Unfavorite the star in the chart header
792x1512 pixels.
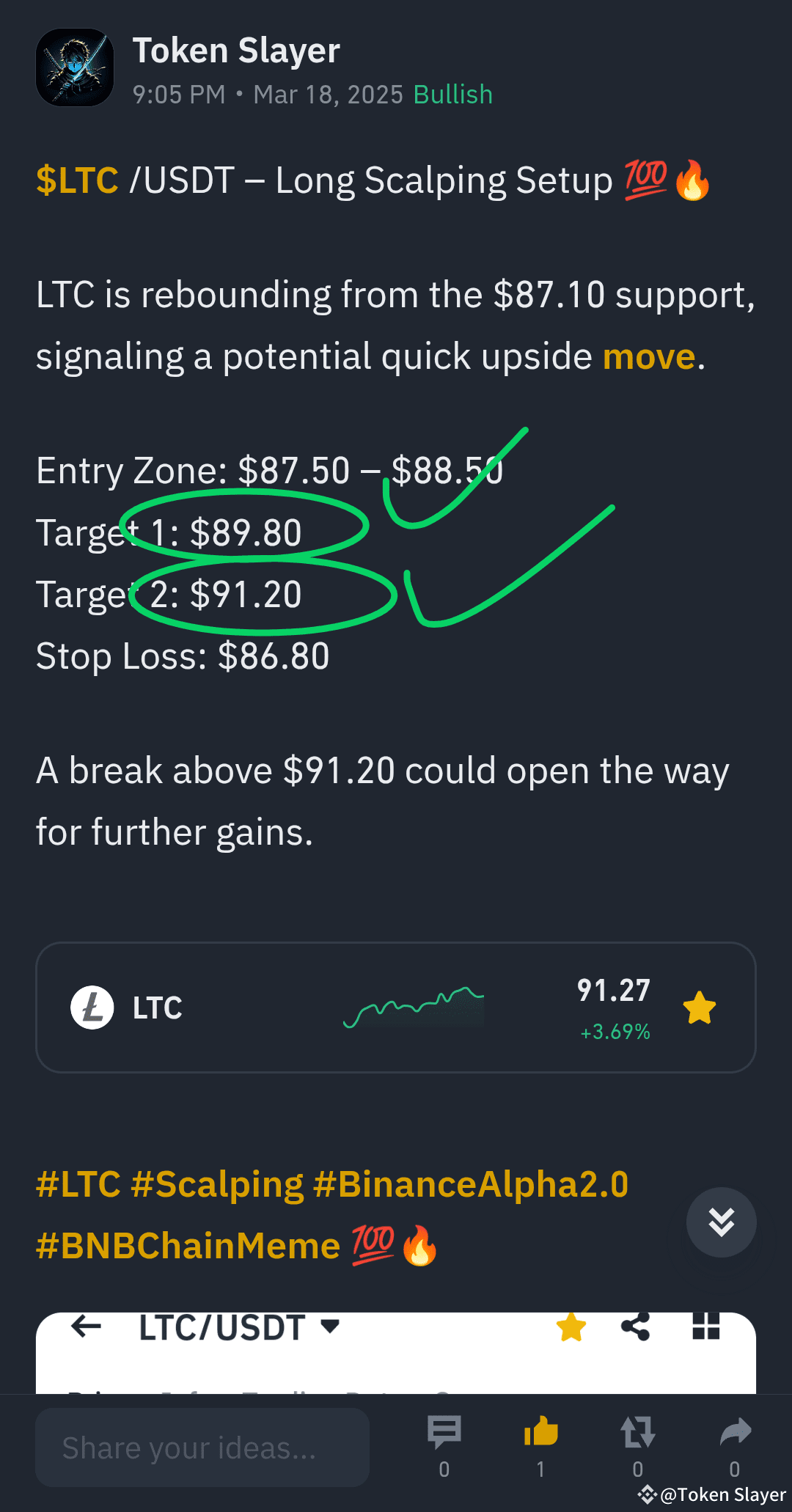571,1327
